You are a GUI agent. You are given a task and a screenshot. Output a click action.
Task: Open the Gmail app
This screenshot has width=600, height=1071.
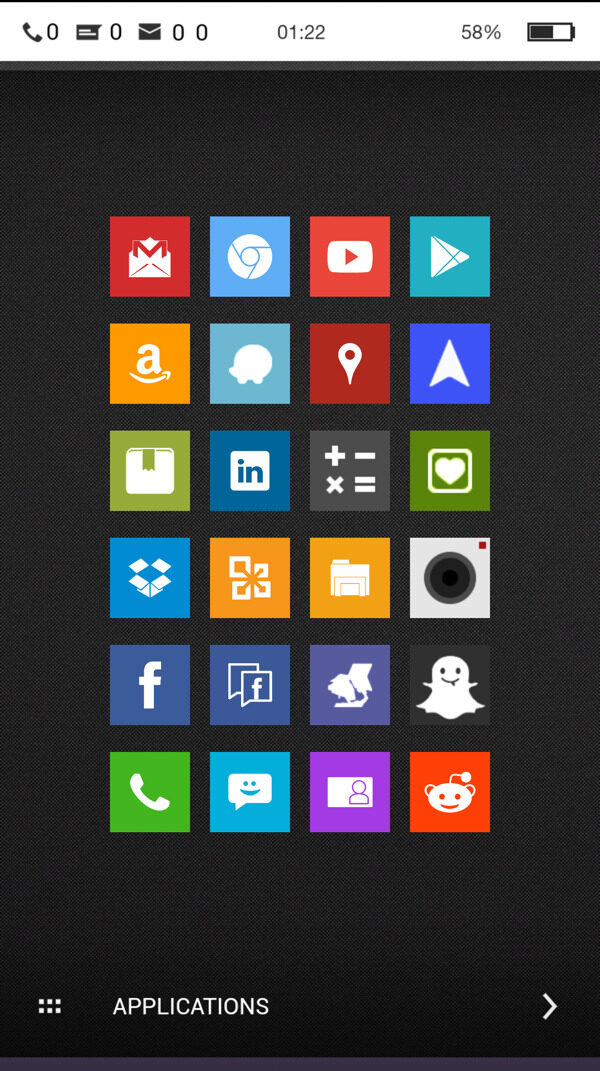[150, 257]
